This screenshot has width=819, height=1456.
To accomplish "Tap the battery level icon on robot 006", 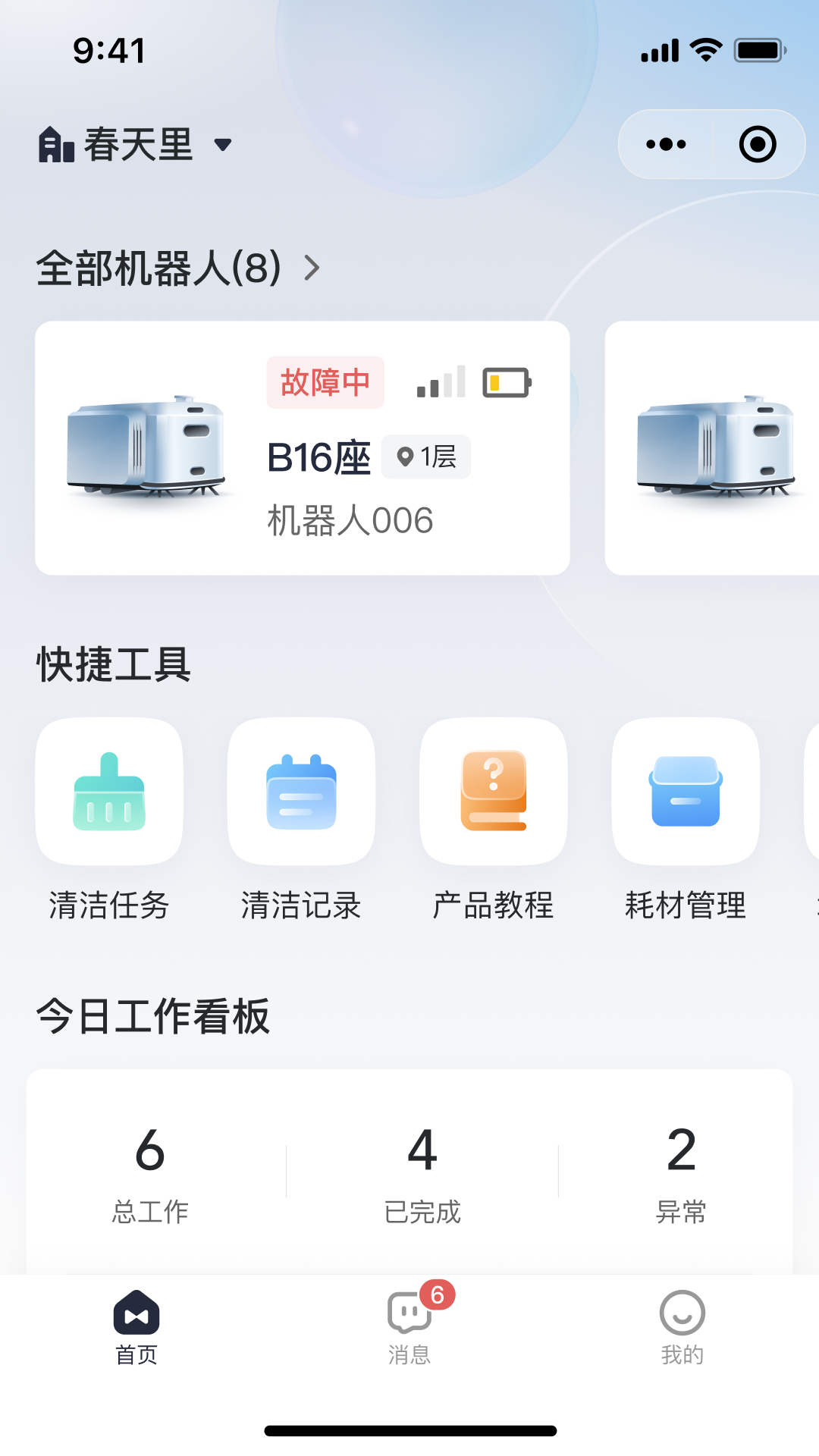I will [x=506, y=382].
